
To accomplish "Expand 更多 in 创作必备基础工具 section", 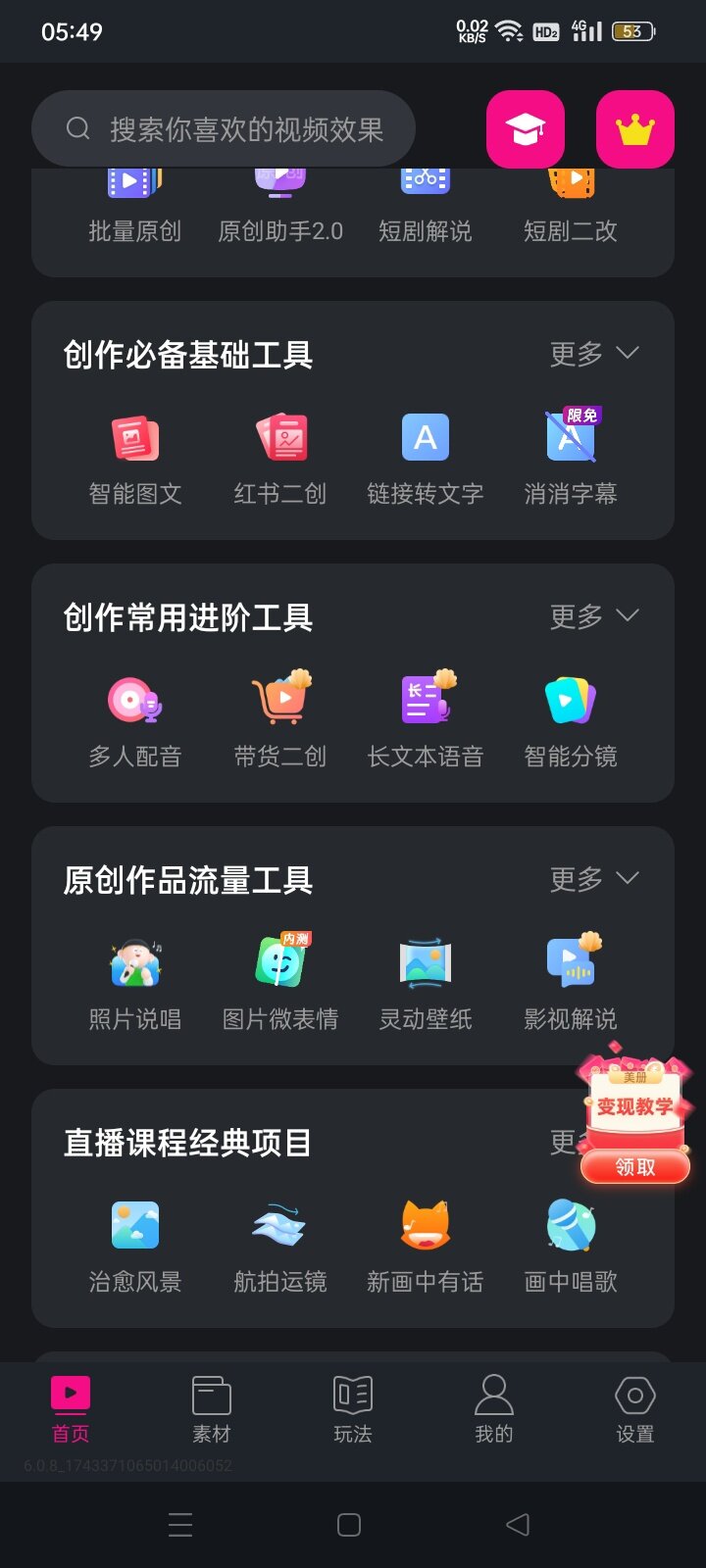I will tap(594, 354).
